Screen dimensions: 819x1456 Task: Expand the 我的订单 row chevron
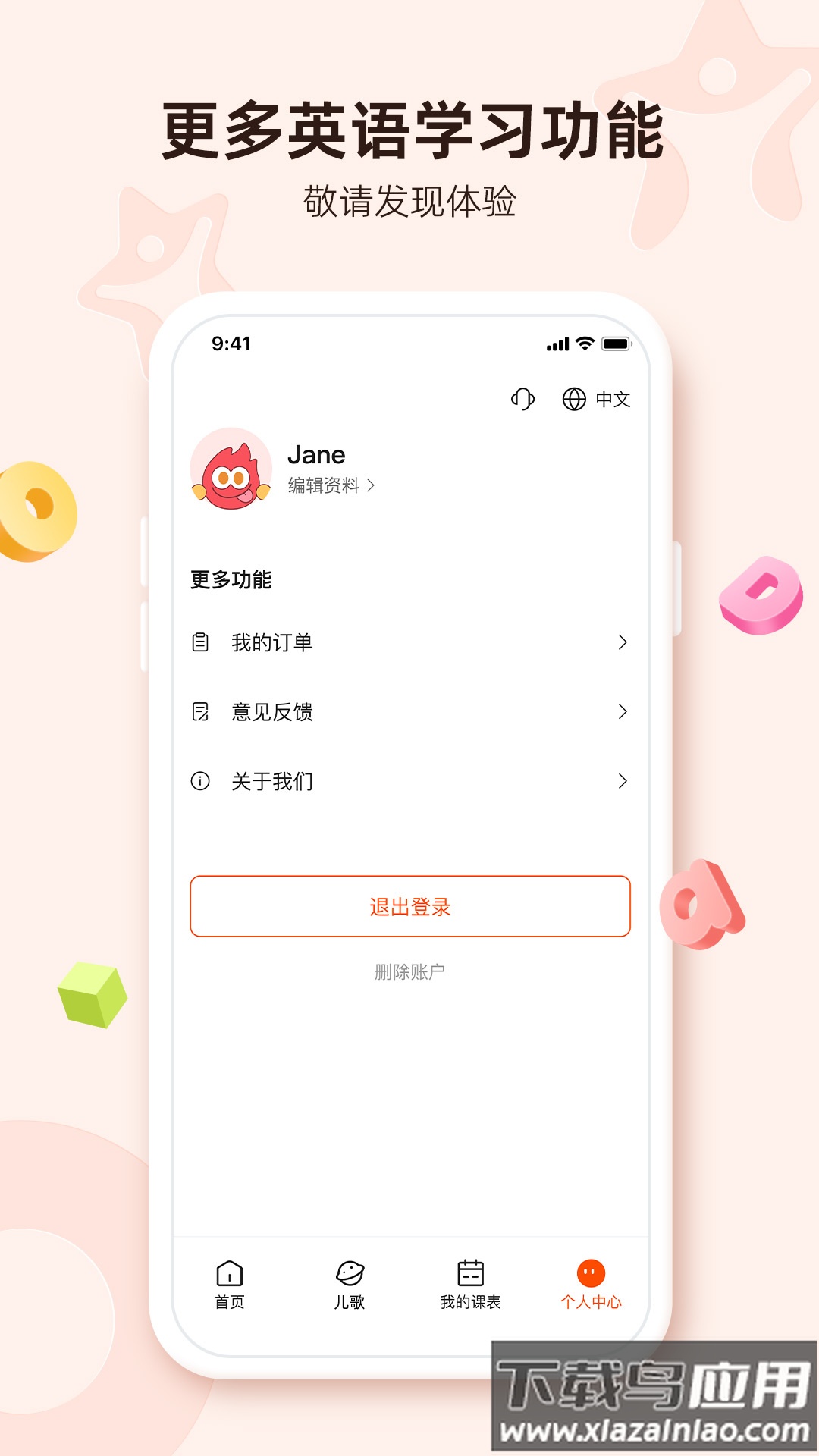623,642
